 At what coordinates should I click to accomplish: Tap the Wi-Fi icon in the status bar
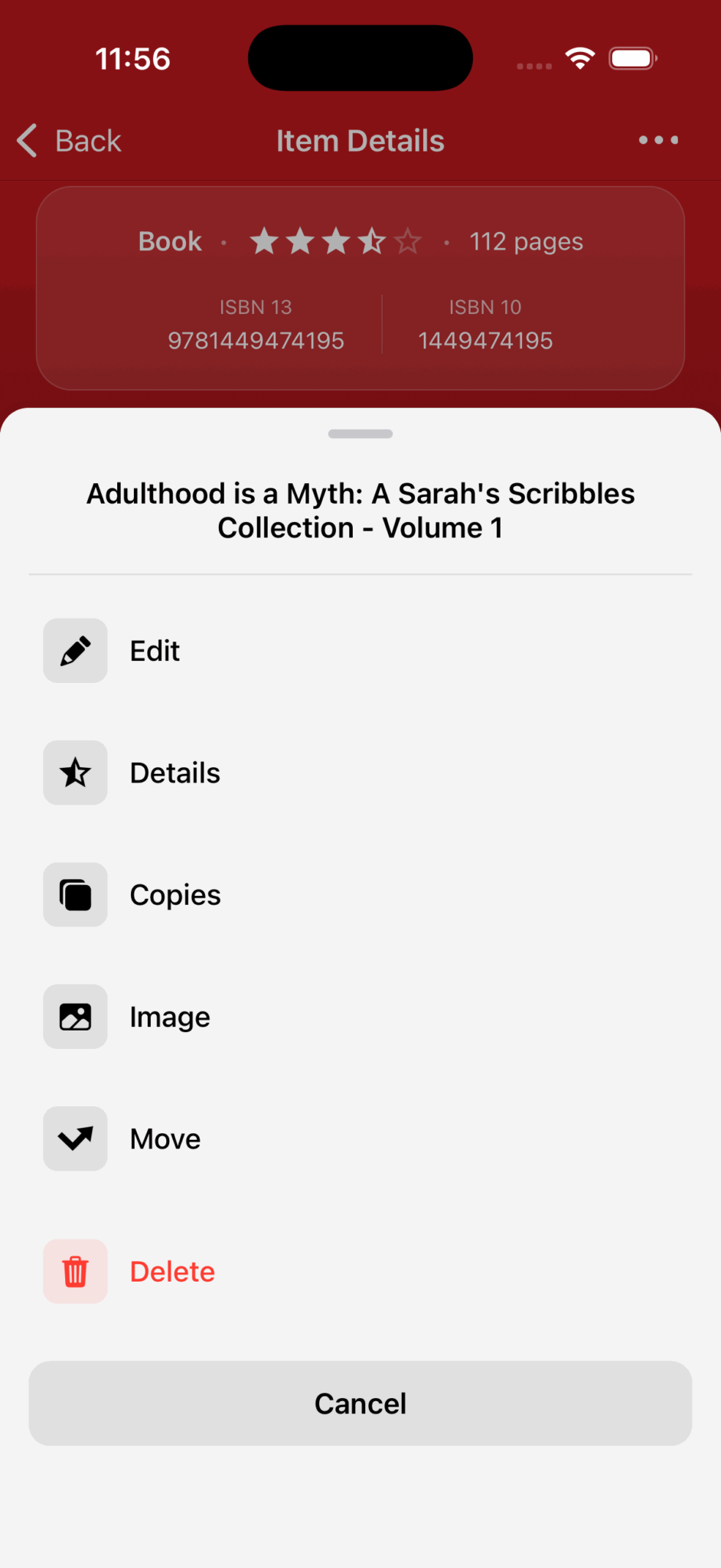click(x=579, y=57)
